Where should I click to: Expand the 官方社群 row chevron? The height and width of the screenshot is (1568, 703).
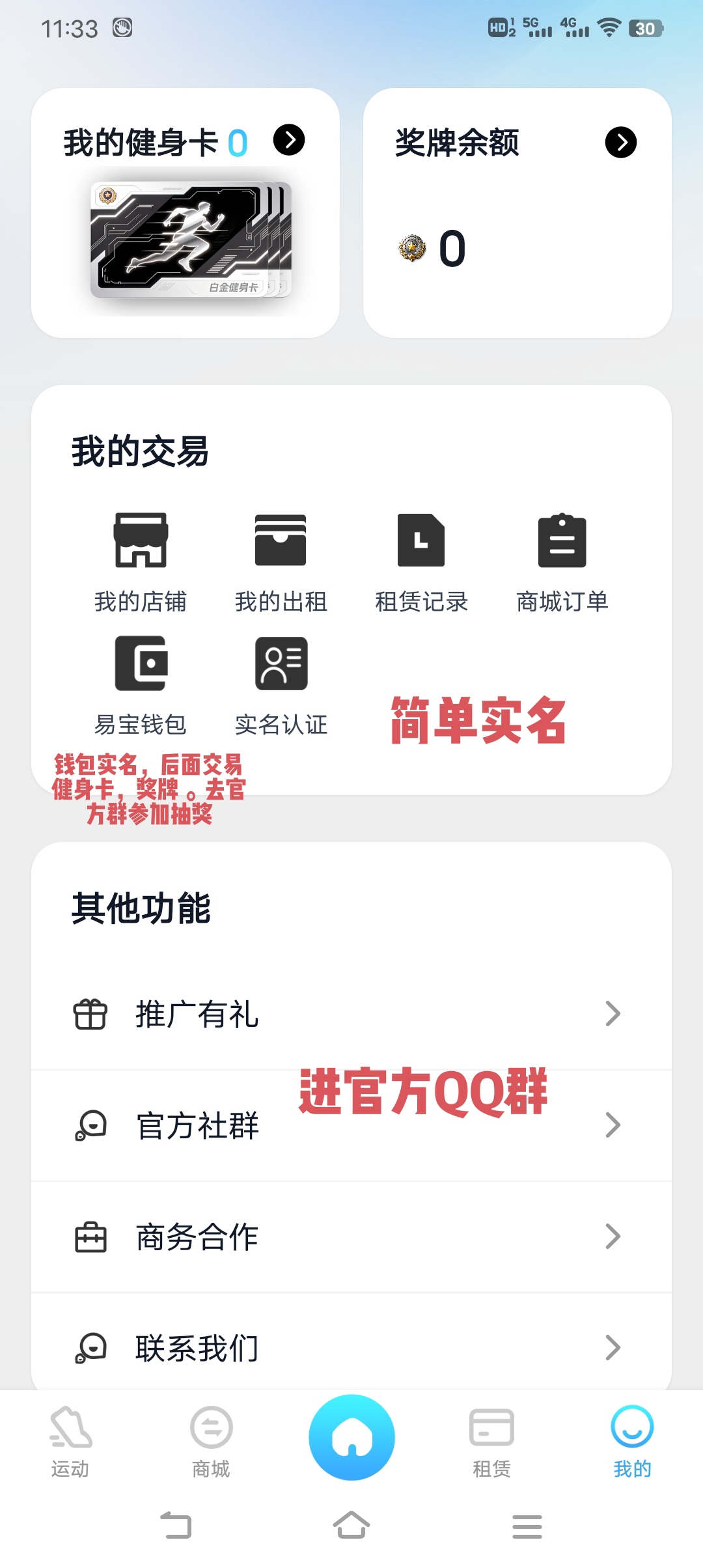pos(612,1125)
